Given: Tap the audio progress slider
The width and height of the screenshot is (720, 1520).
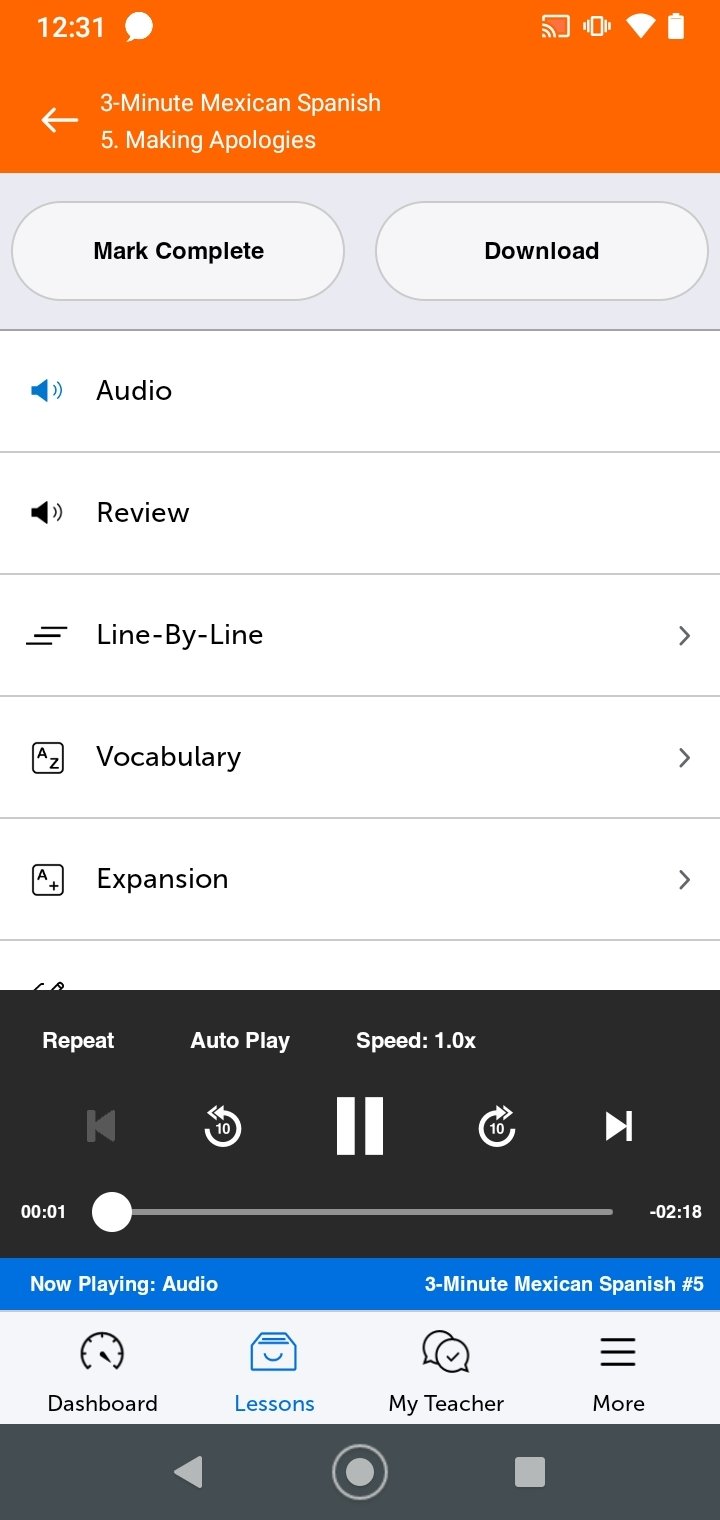Looking at the screenshot, I should click(352, 1212).
